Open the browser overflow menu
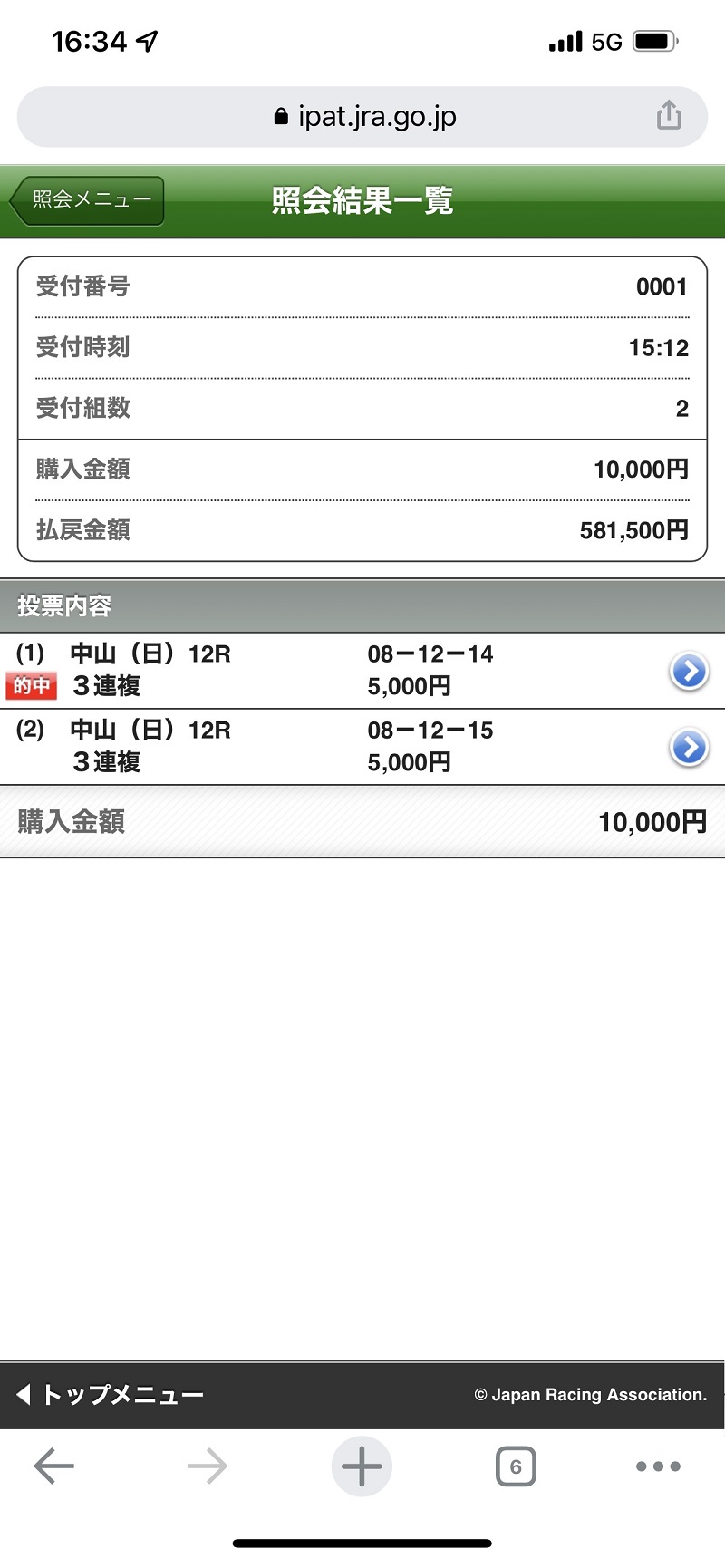Screen dimensions: 725x1568 pyautogui.click(x=658, y=1466)
